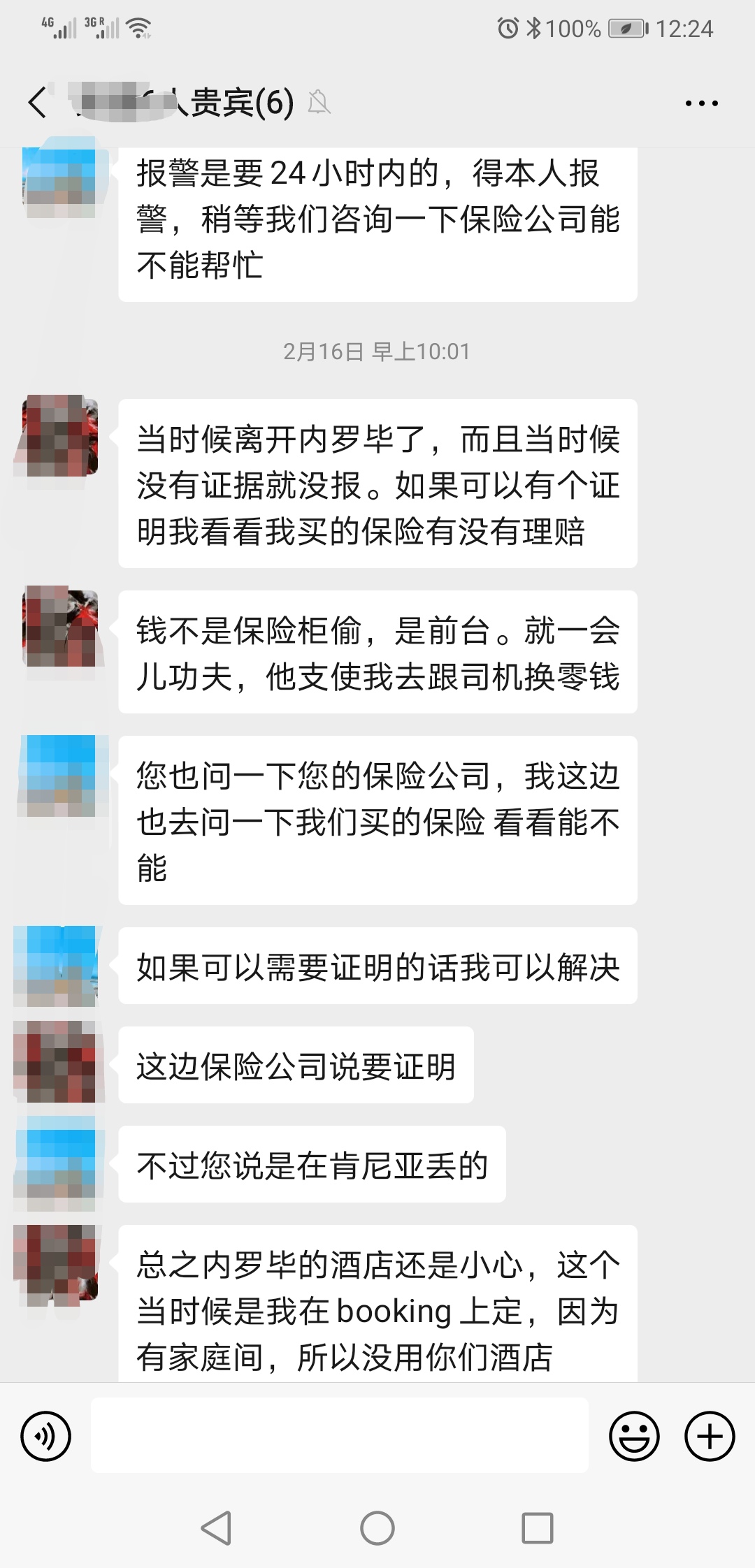Image resolution: width=755 pixels, height=1568 pixels.
Task: Tap avatar beside "不过您说是在肯尼亚丢的"
Action: tap(59, 1163)
